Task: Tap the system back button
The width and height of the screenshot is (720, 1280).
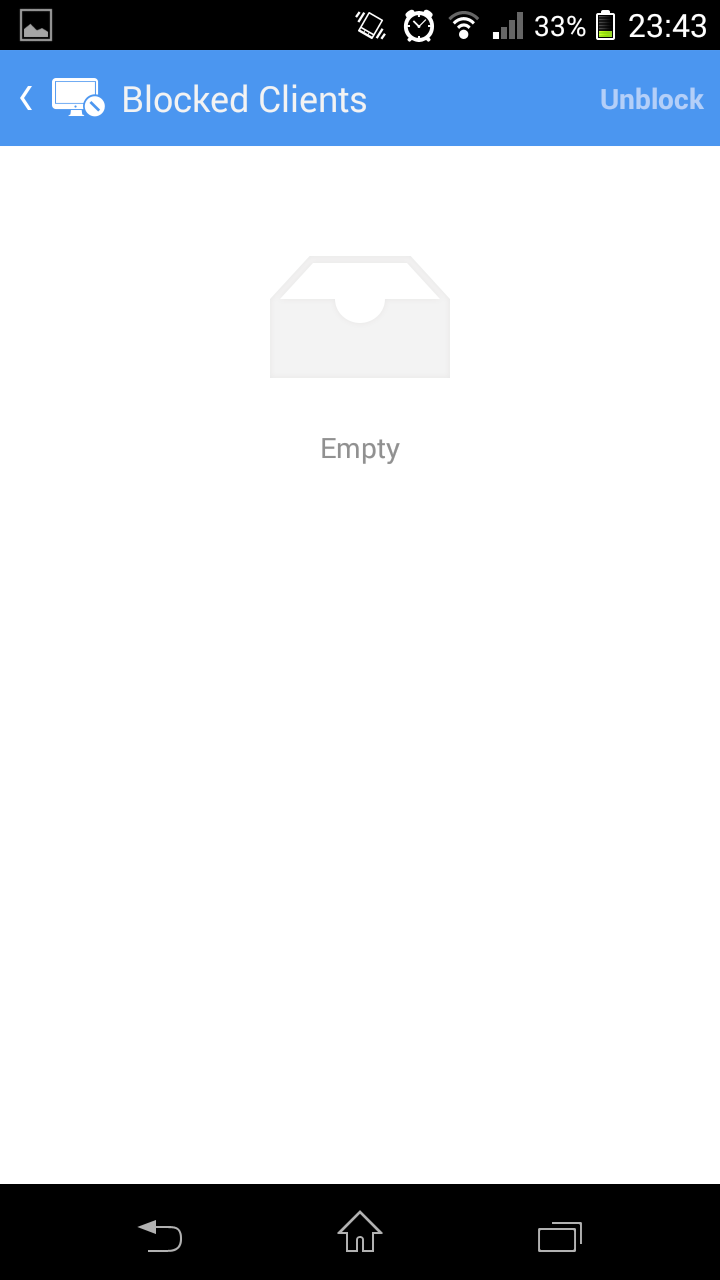Action: 160,1235
